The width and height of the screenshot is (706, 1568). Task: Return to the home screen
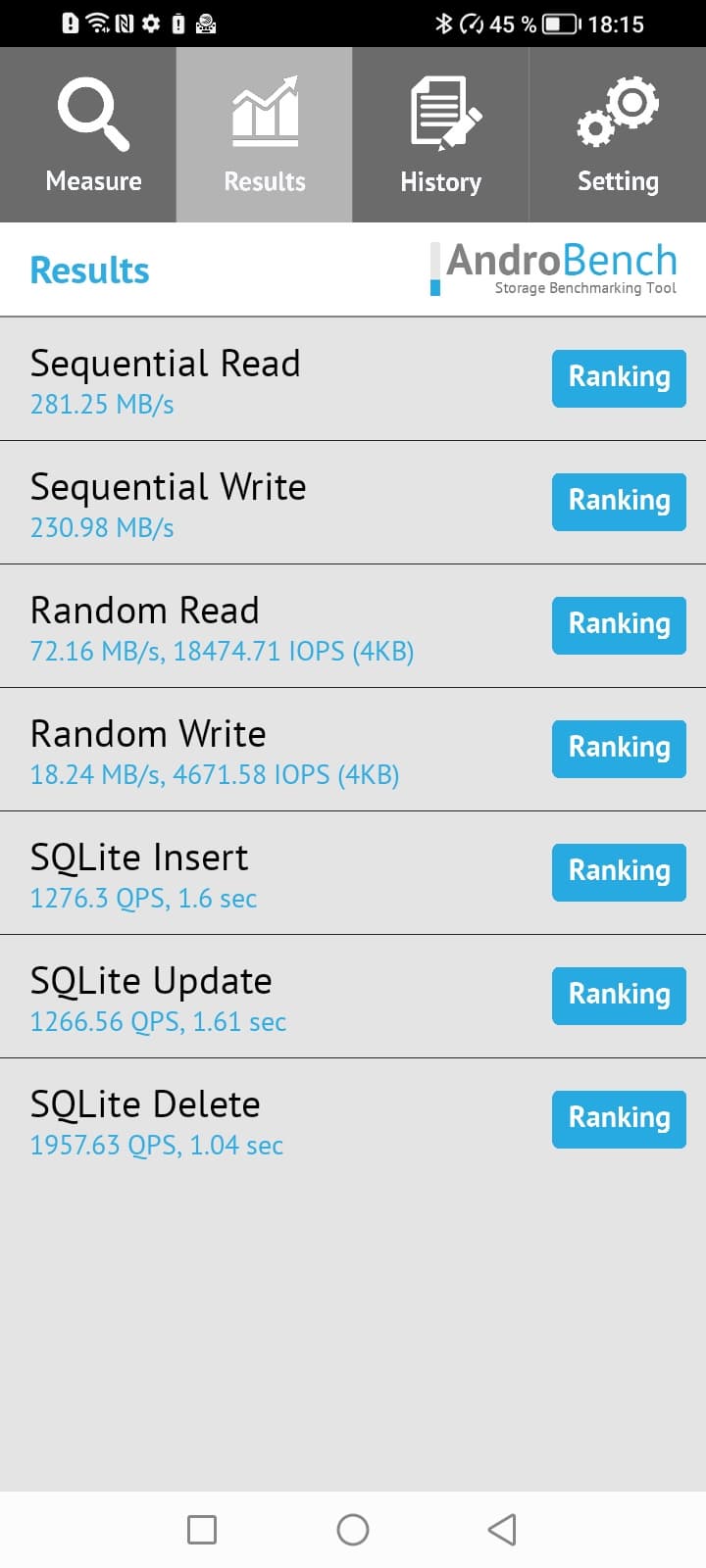[353, 1530]
